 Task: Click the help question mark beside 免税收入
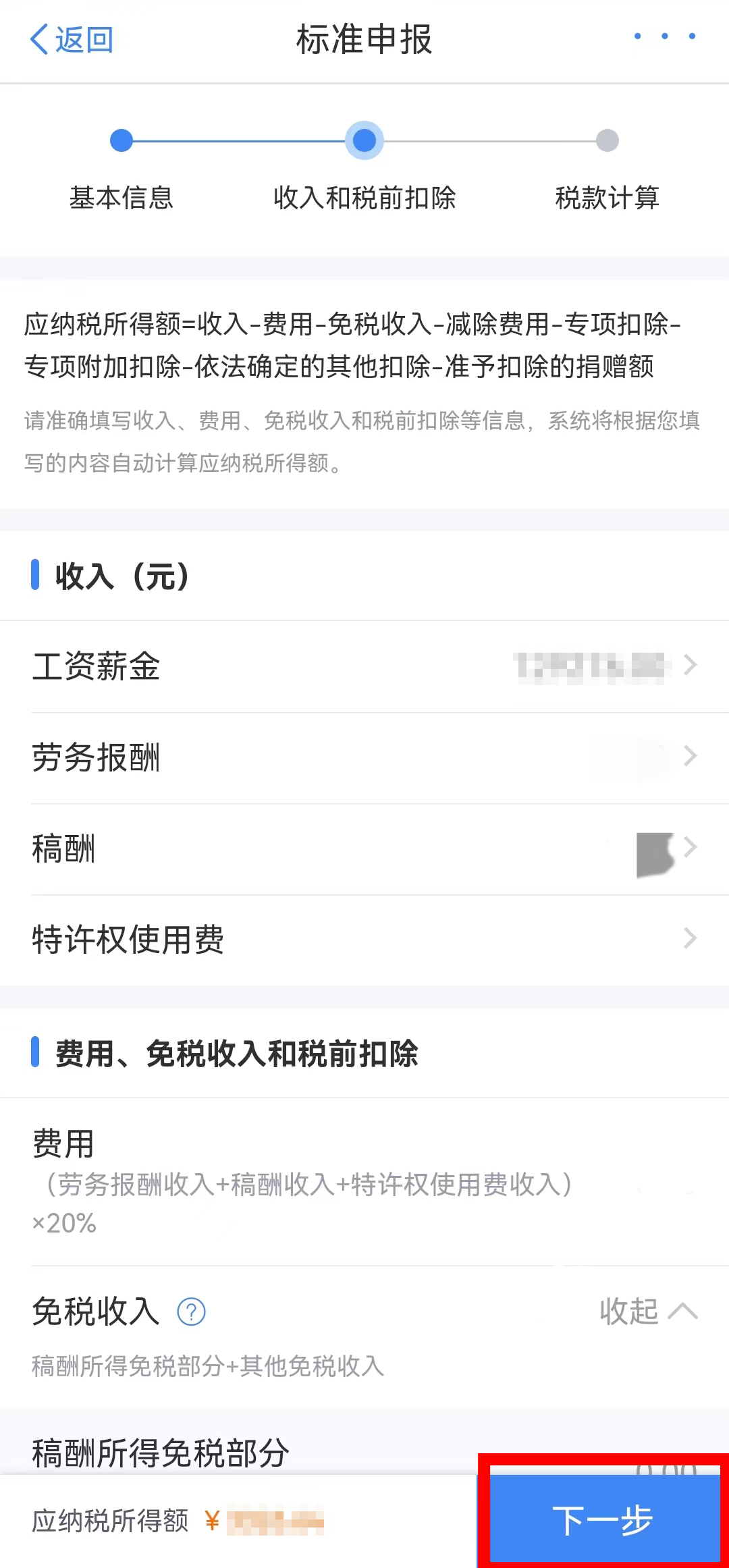(191, 1311)
